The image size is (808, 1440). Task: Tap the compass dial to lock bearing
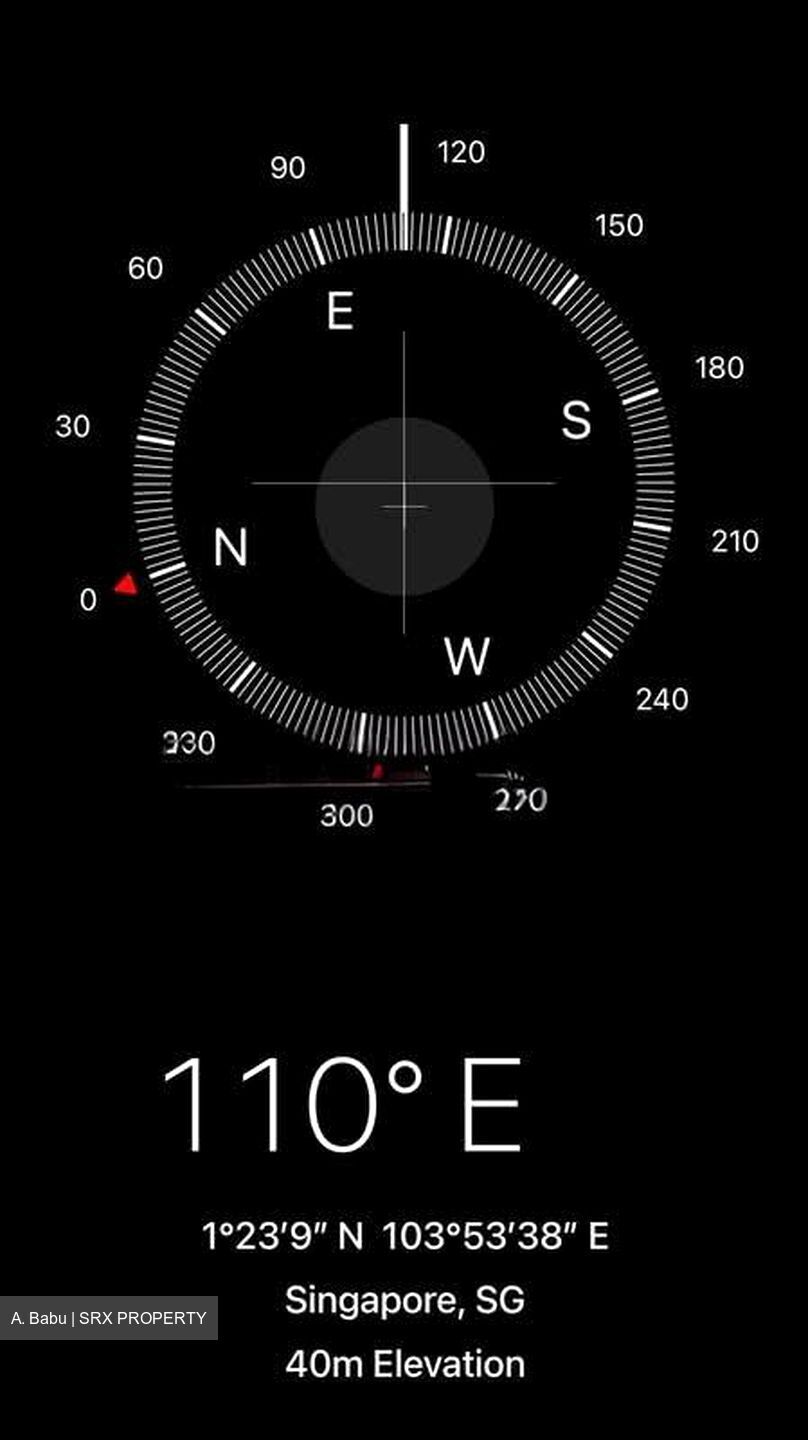point(404,484)
